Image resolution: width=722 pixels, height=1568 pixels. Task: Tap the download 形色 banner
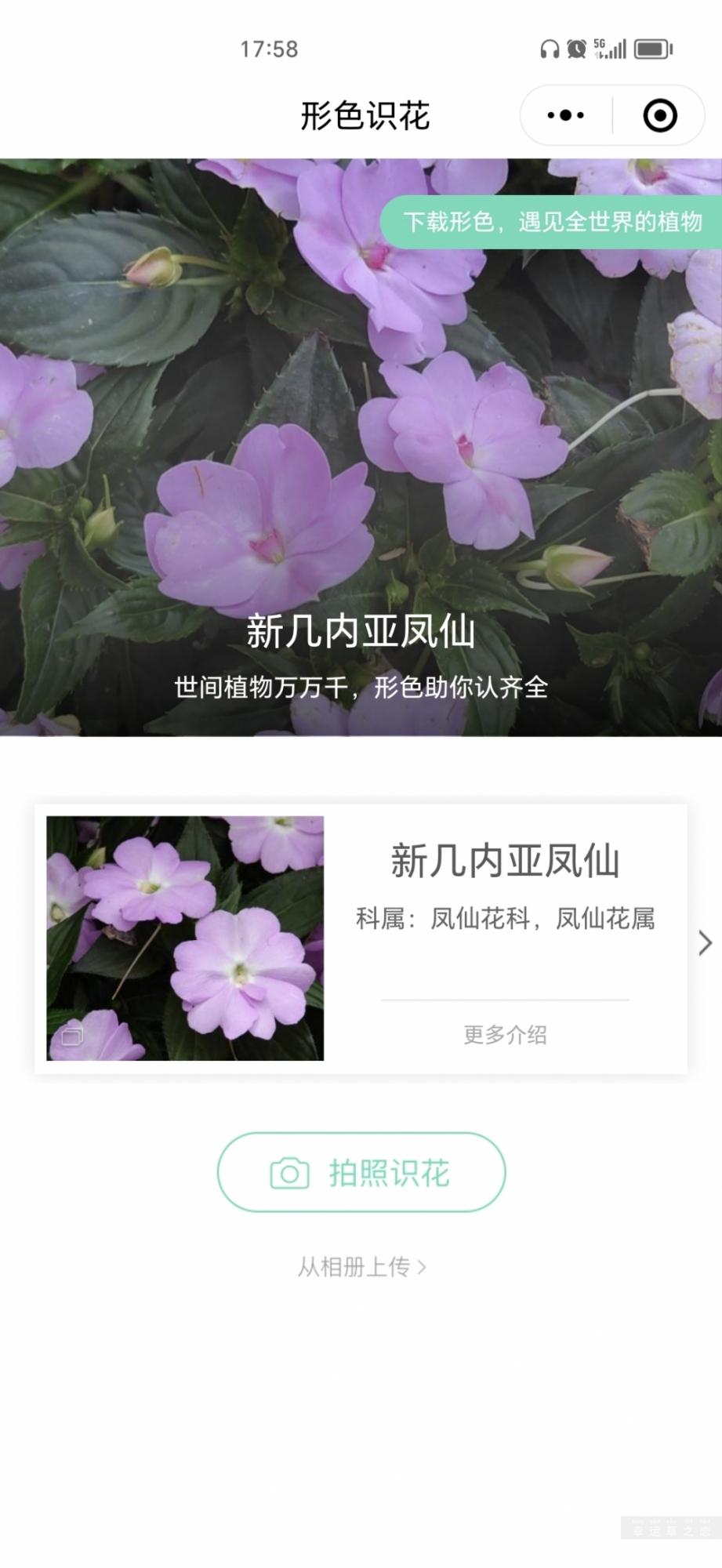[552, 222]
